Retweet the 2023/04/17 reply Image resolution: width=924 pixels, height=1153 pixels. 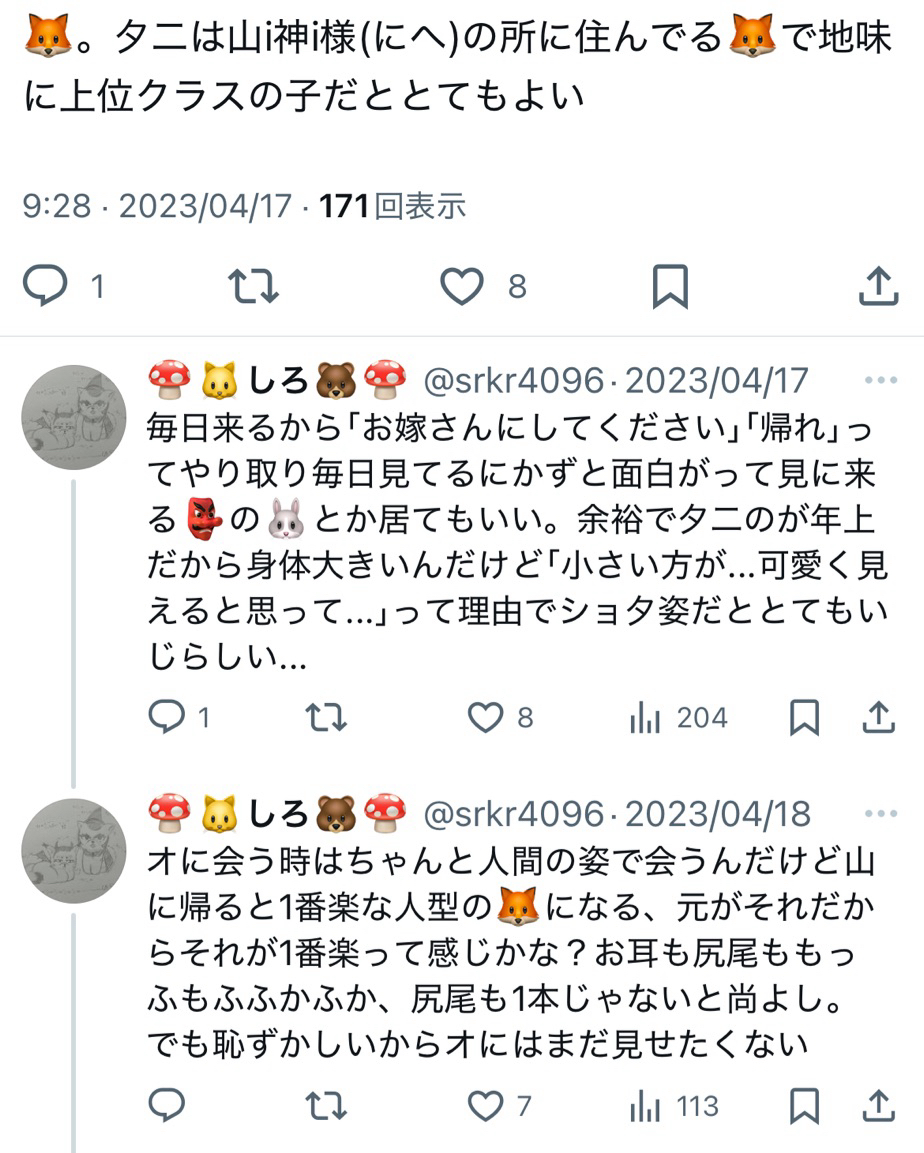pyautogui.click(x=325, y=717)
